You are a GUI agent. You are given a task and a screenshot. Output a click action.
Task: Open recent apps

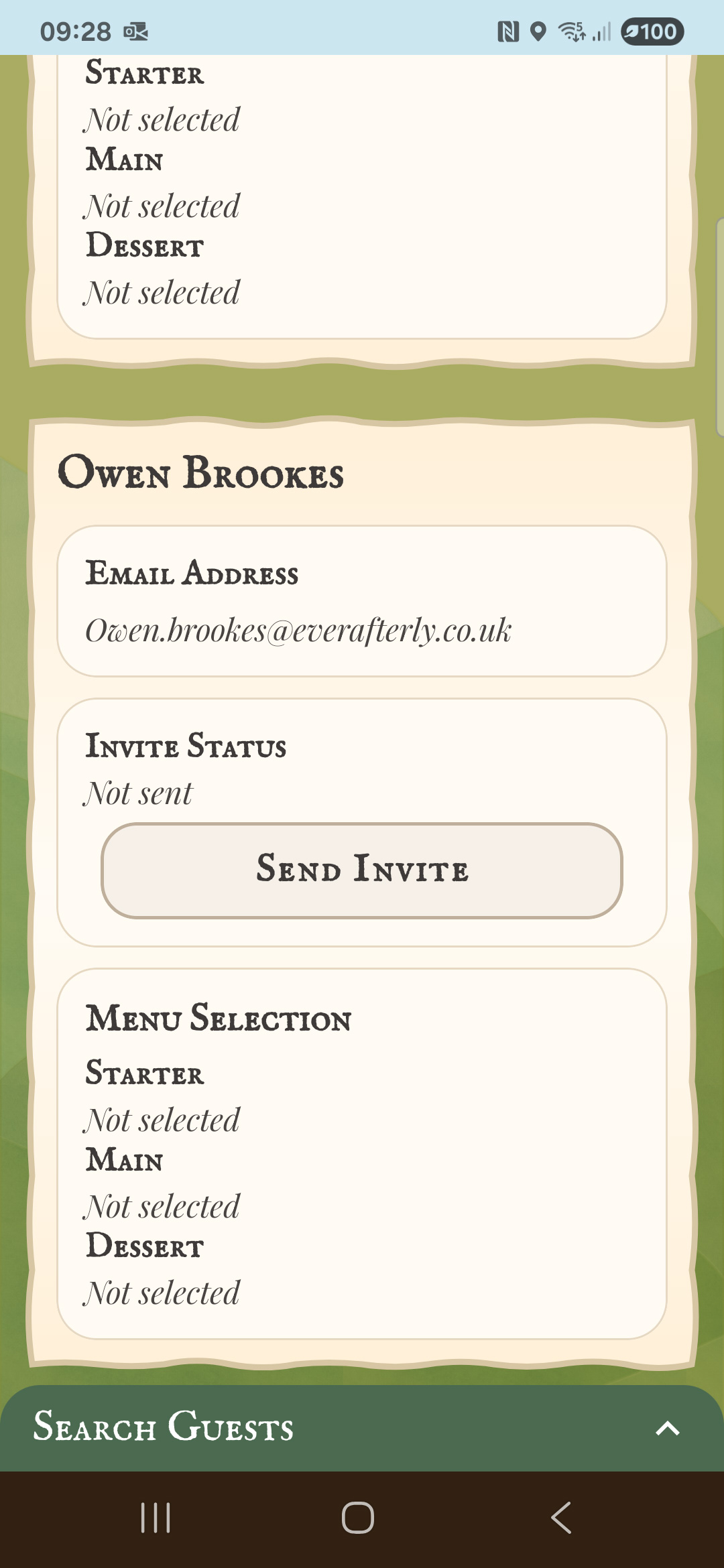tap(156, 1518)
